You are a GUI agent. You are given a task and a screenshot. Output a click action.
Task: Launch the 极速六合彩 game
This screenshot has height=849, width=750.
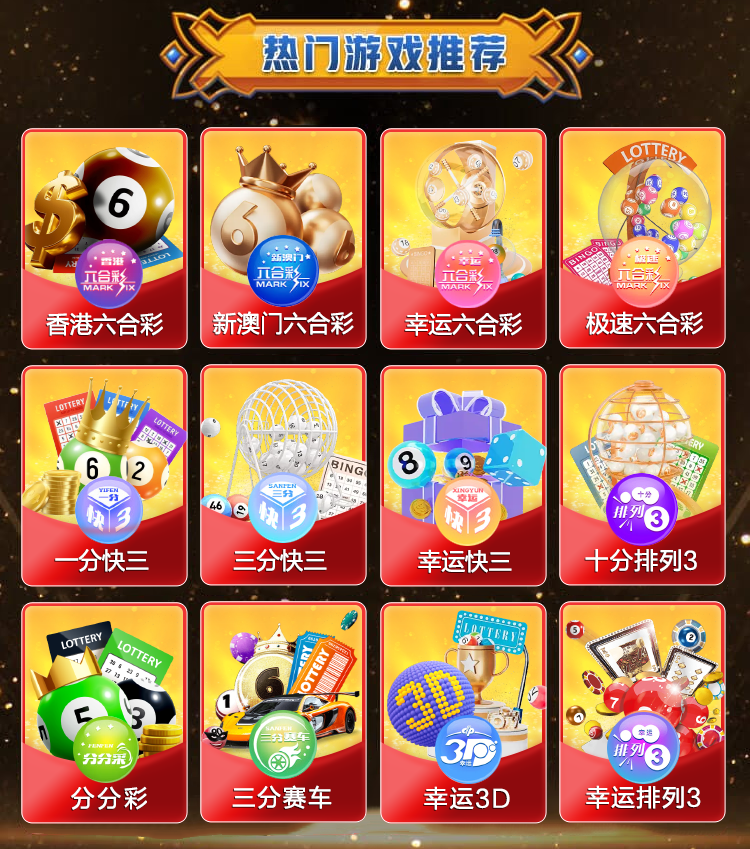[x=642, y=238]
